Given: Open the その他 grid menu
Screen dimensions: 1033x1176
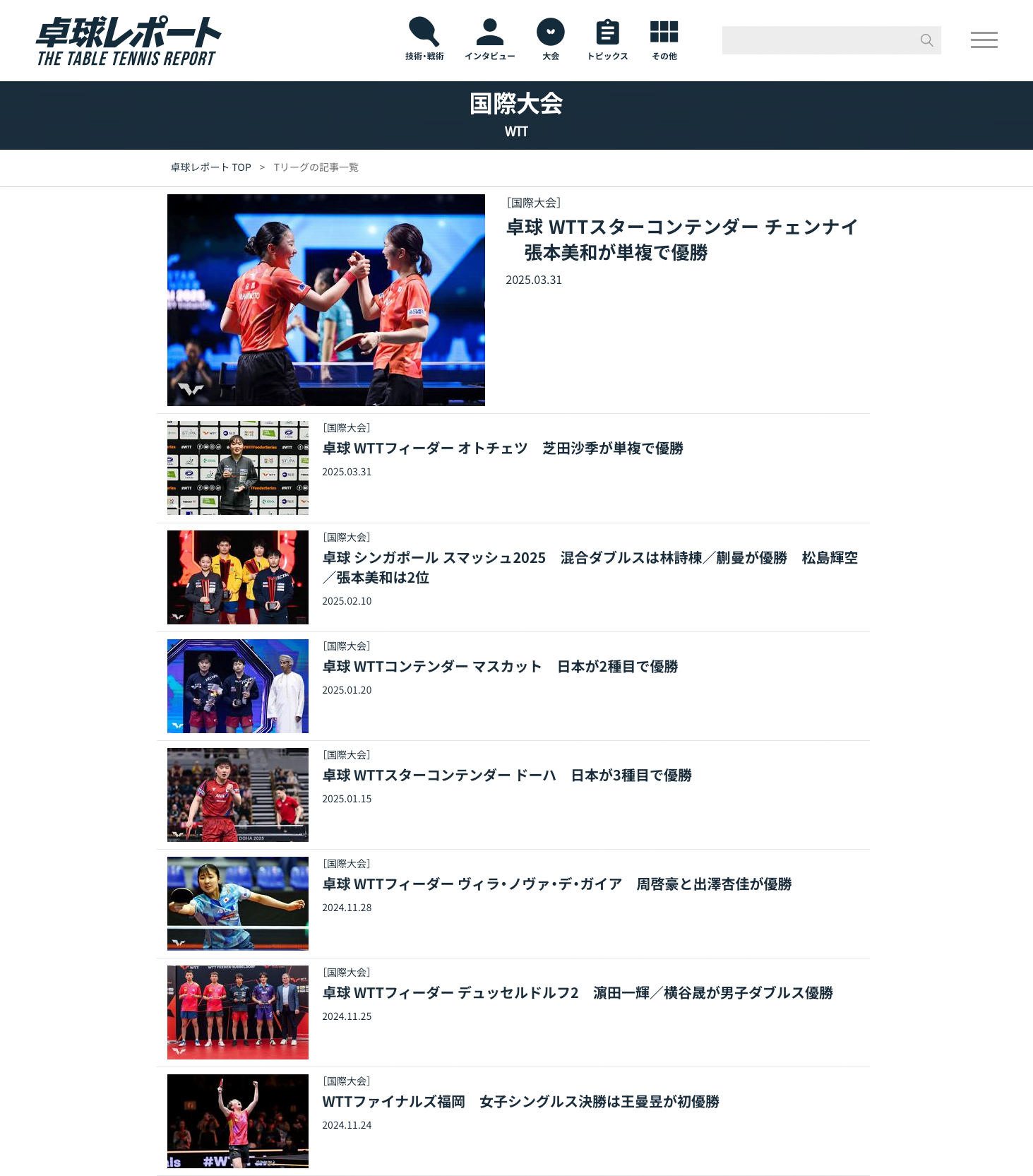Looking at the screenshot, I should pos(664,40).
